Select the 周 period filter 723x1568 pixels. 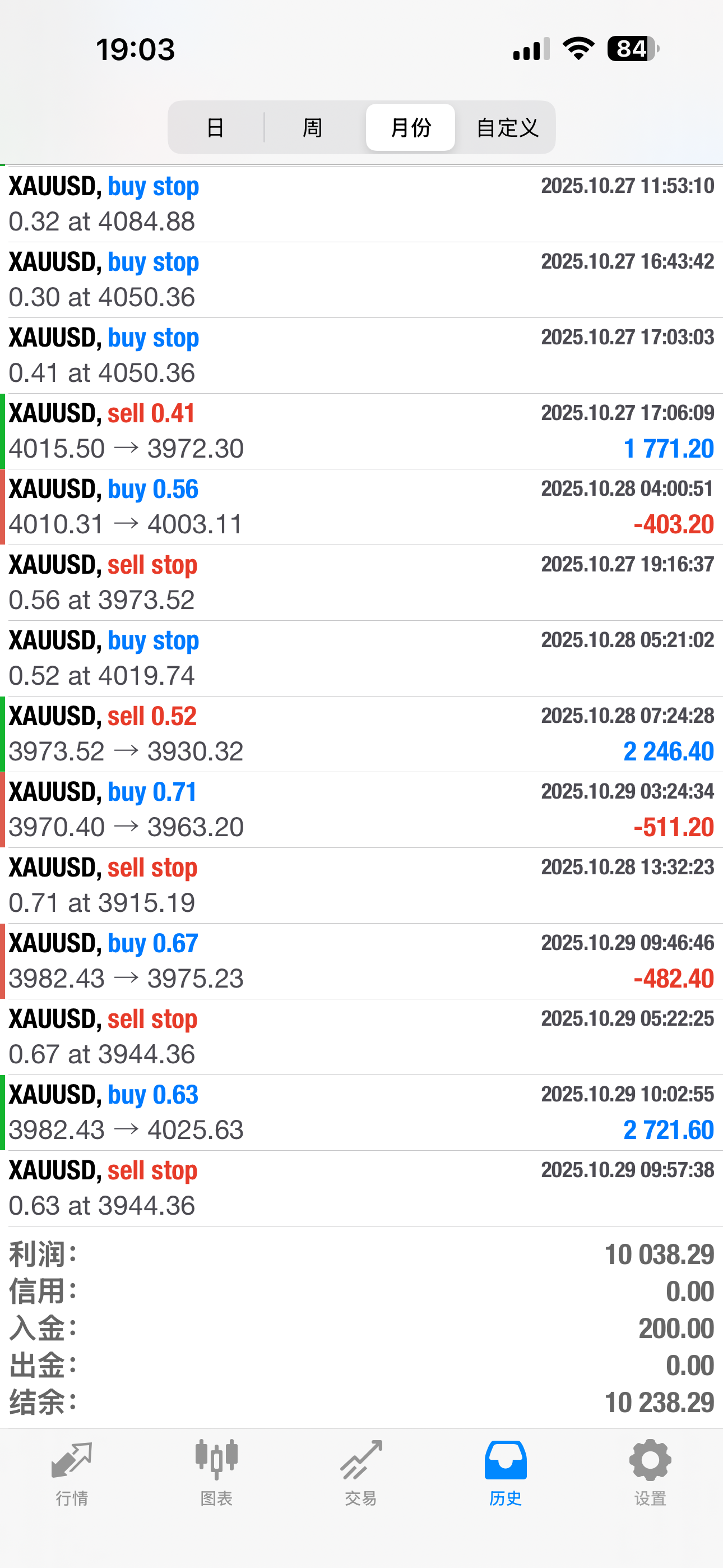click(x=312, y=127)
